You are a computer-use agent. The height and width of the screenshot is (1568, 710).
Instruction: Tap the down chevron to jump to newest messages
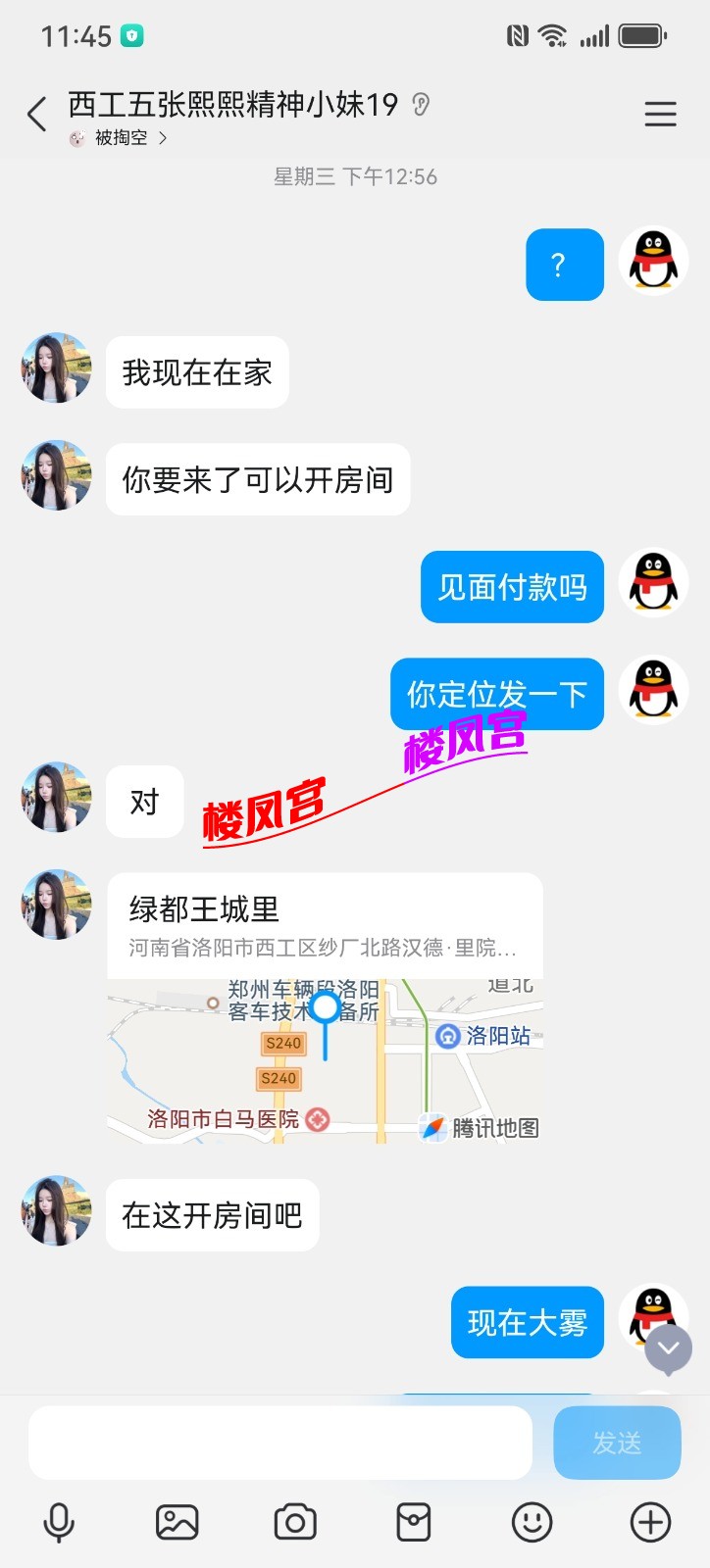point(667,1348)
